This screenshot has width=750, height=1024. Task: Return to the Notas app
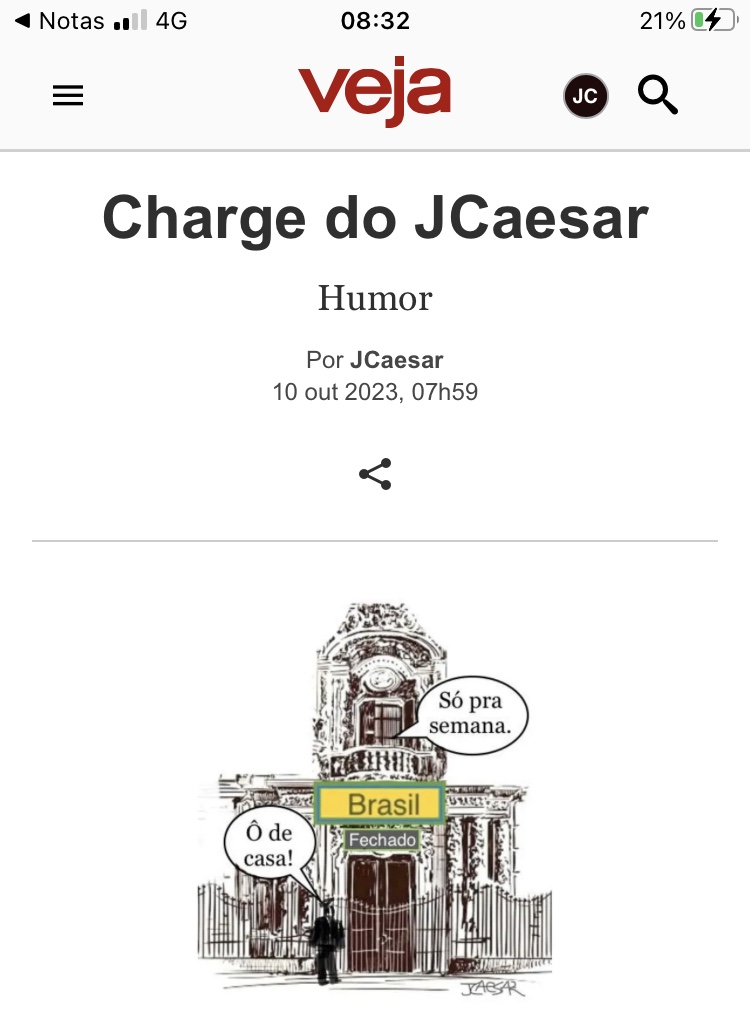click(60, 21)
